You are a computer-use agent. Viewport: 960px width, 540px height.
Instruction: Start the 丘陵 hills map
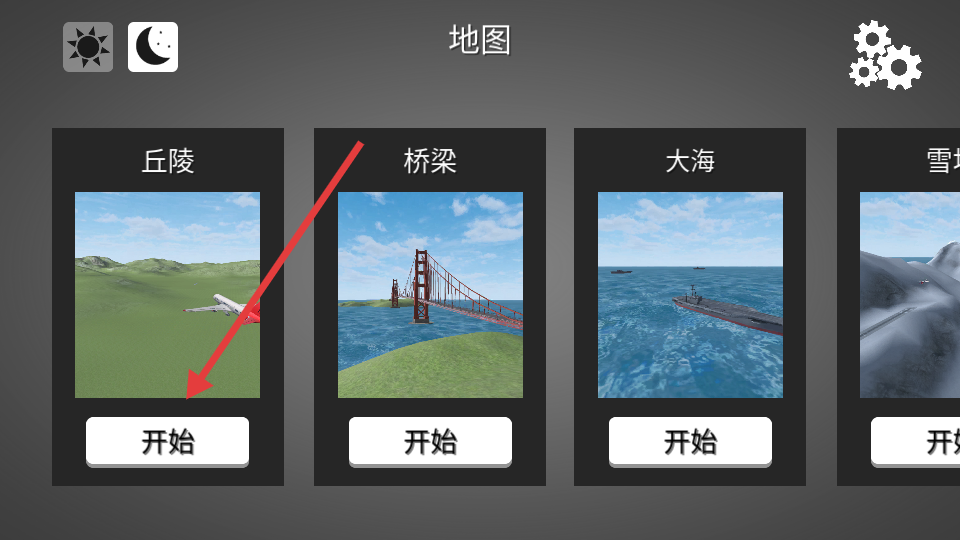167,441
